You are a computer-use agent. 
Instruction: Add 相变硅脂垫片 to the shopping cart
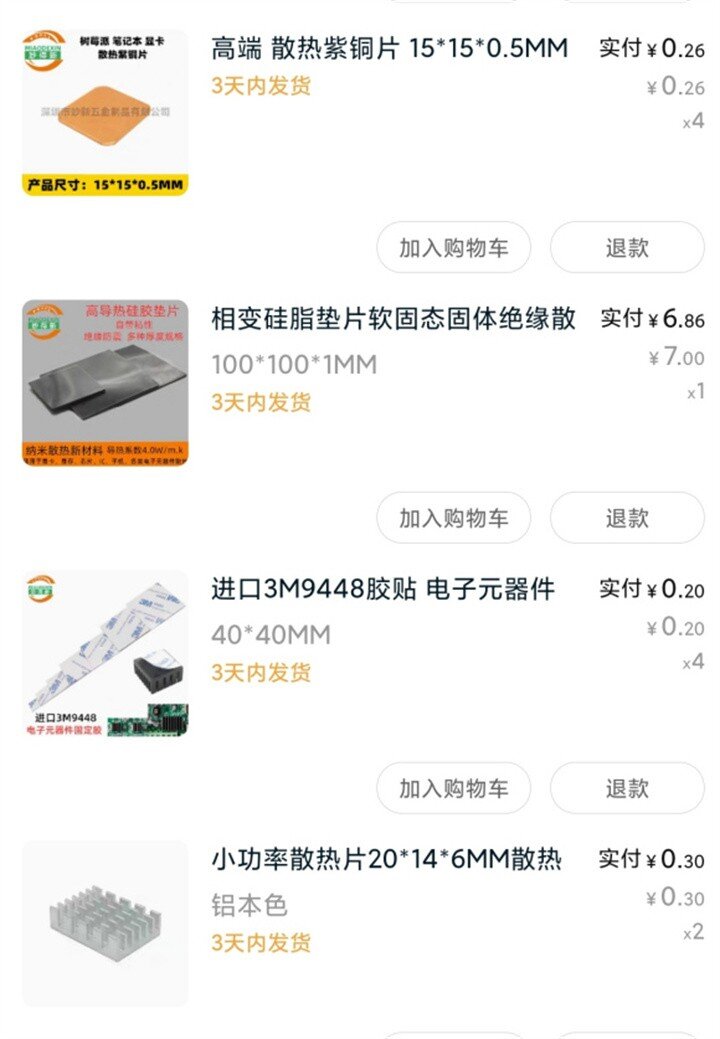click(453, 518)
